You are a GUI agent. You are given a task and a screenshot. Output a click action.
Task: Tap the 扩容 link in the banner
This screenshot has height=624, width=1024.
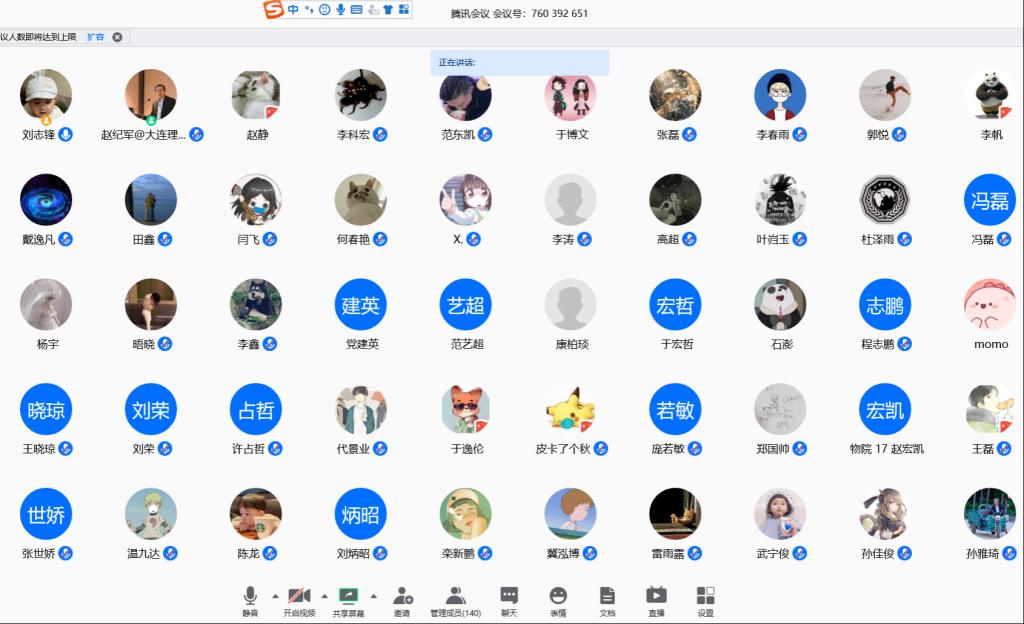pyautogui.click(x=95, y=37)
